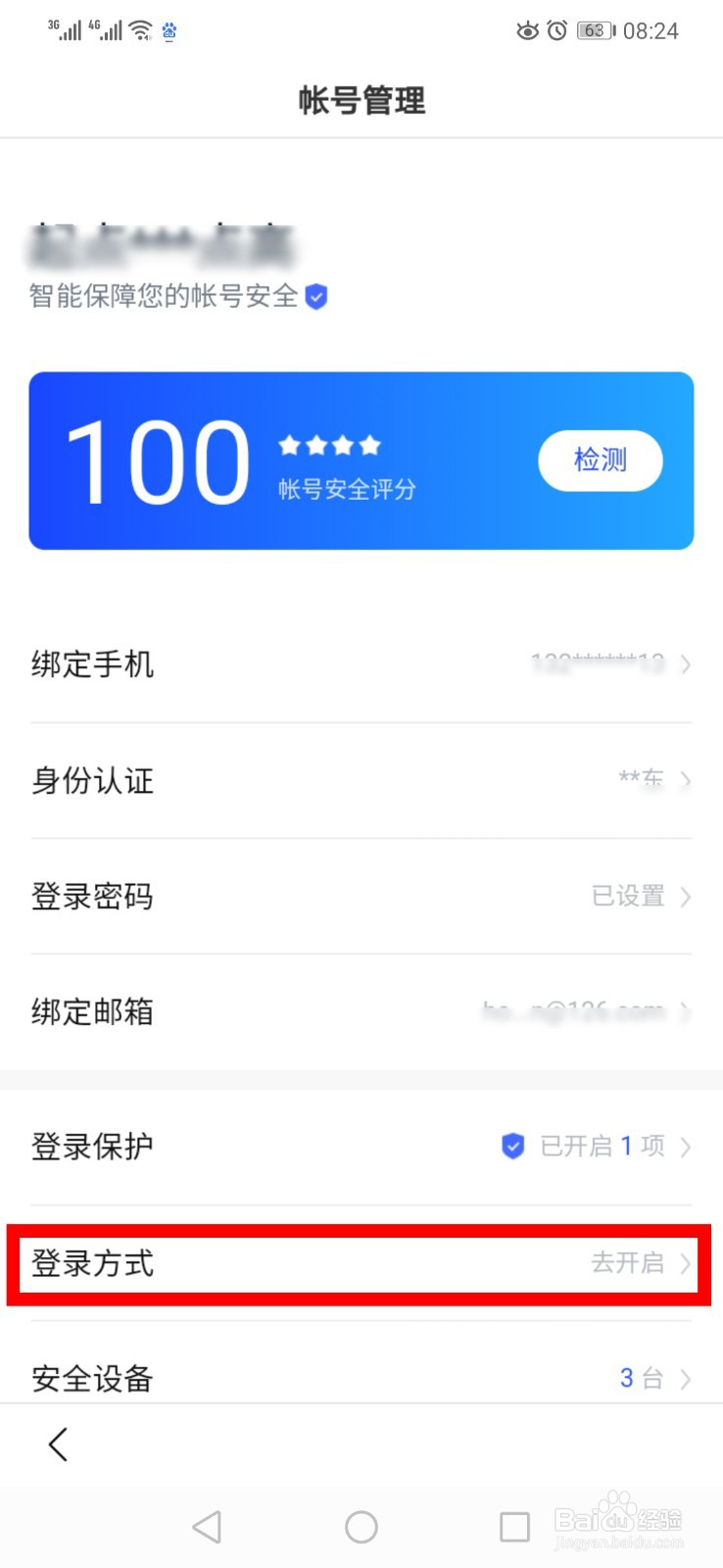The height and width of the screenshot is (1568, 723).
Task: Tap the four-star rating on the score card
Action: [x=330, y=446]
